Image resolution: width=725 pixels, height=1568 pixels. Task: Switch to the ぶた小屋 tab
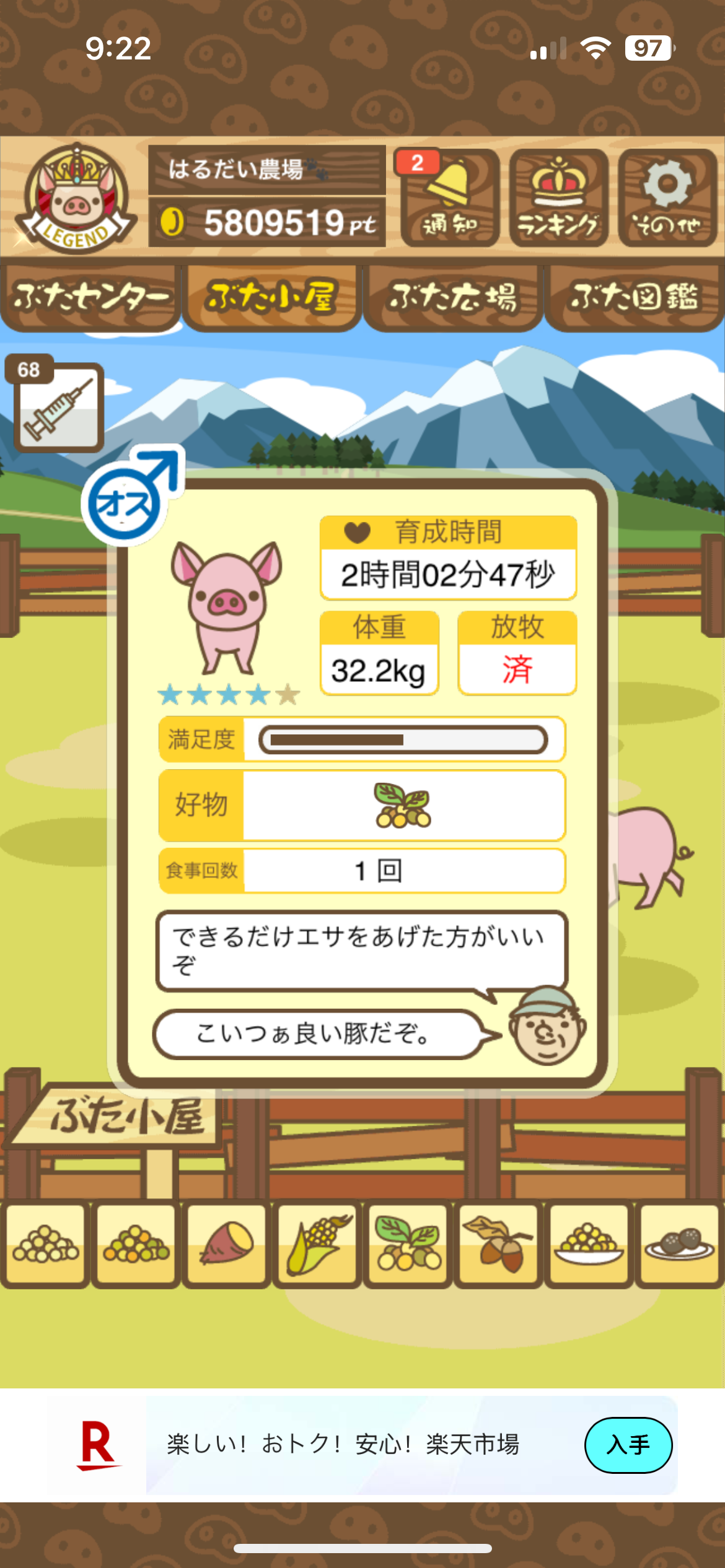(x=271, y=298)
